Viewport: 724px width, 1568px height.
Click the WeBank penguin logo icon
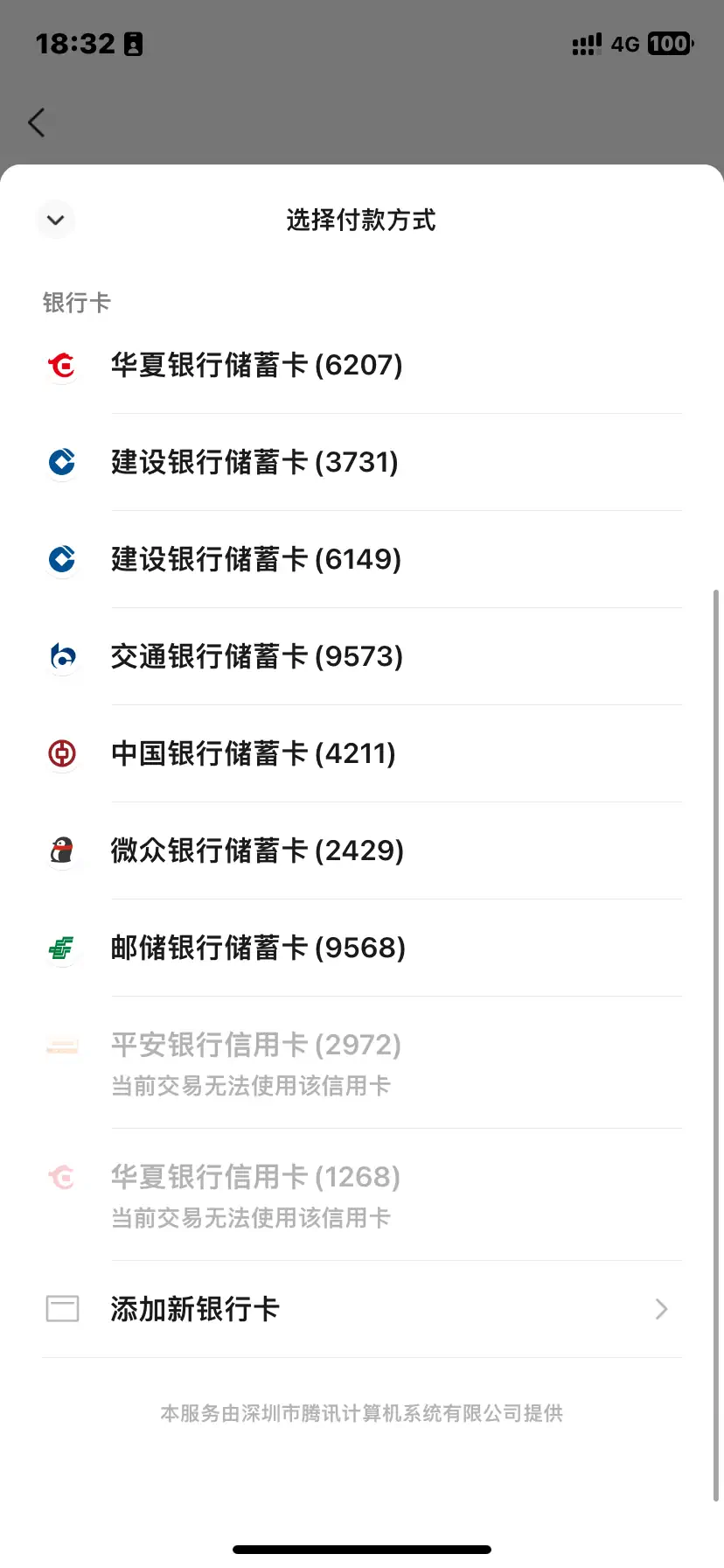click(61, 851)
